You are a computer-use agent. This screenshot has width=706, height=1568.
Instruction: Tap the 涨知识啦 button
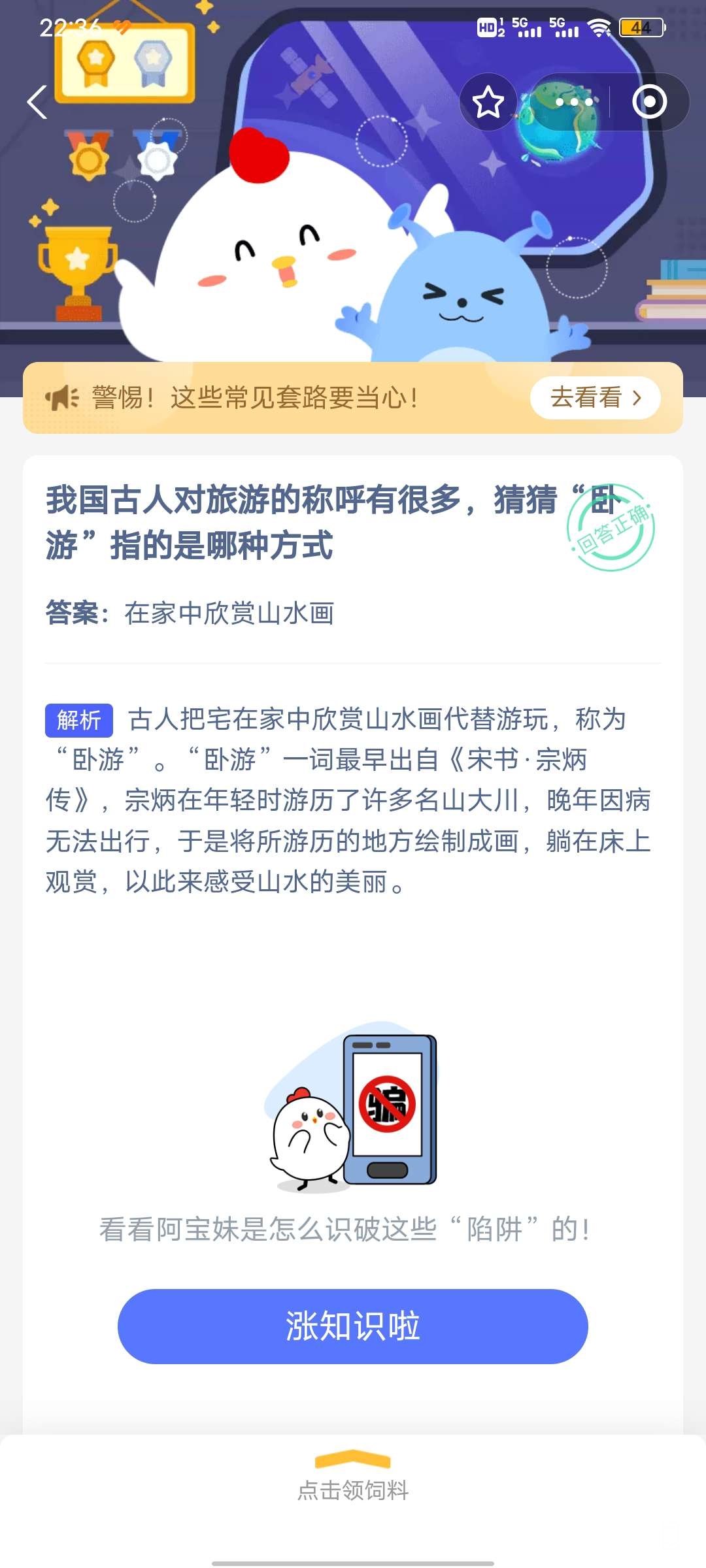coord(353,1326)
